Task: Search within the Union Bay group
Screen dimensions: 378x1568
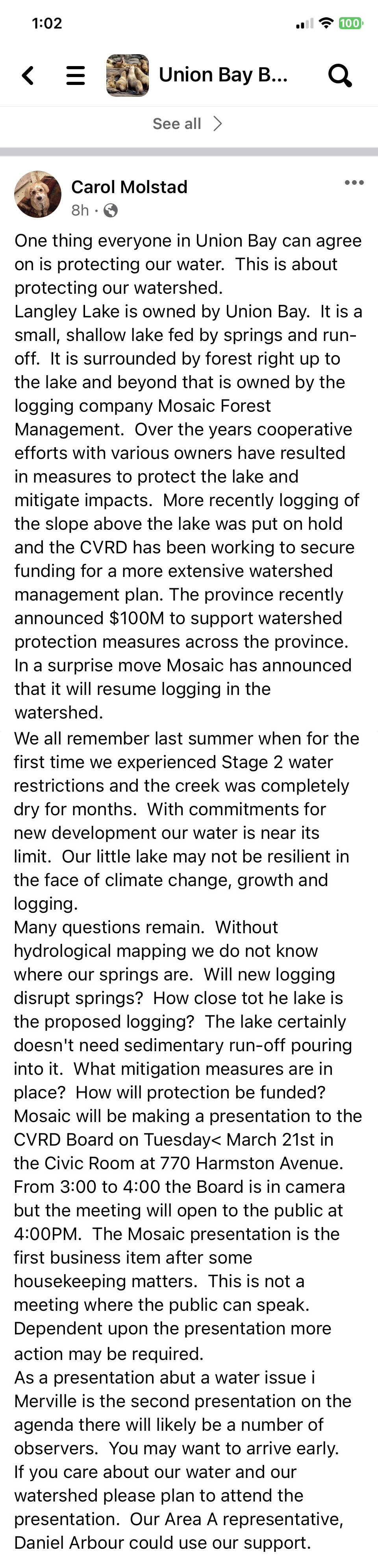Action: pyautogui.click(x=339, y=76)
